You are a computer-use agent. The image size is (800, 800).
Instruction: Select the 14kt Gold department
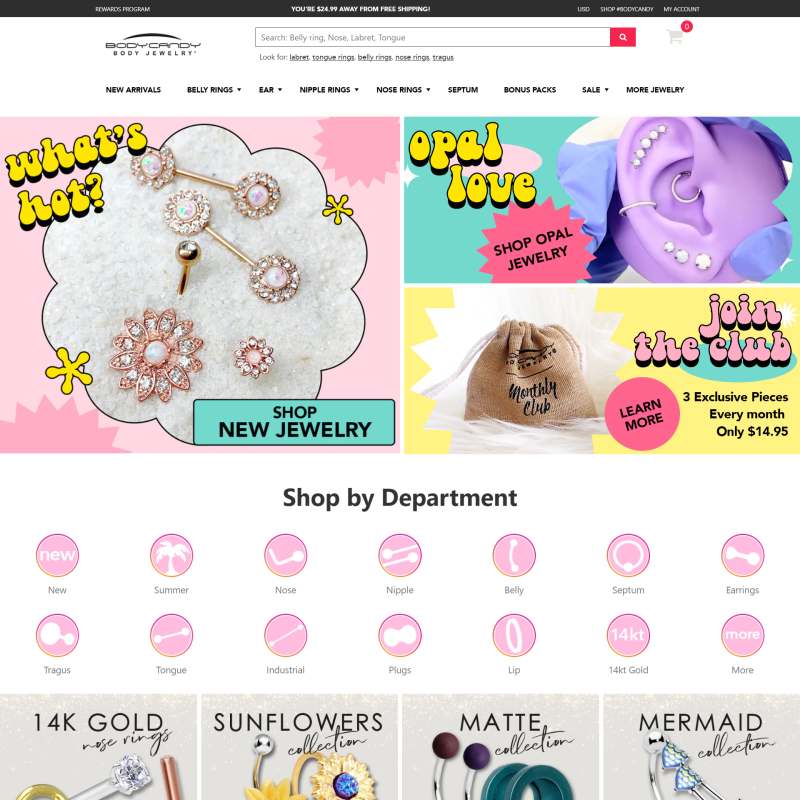tap(628, 635)
